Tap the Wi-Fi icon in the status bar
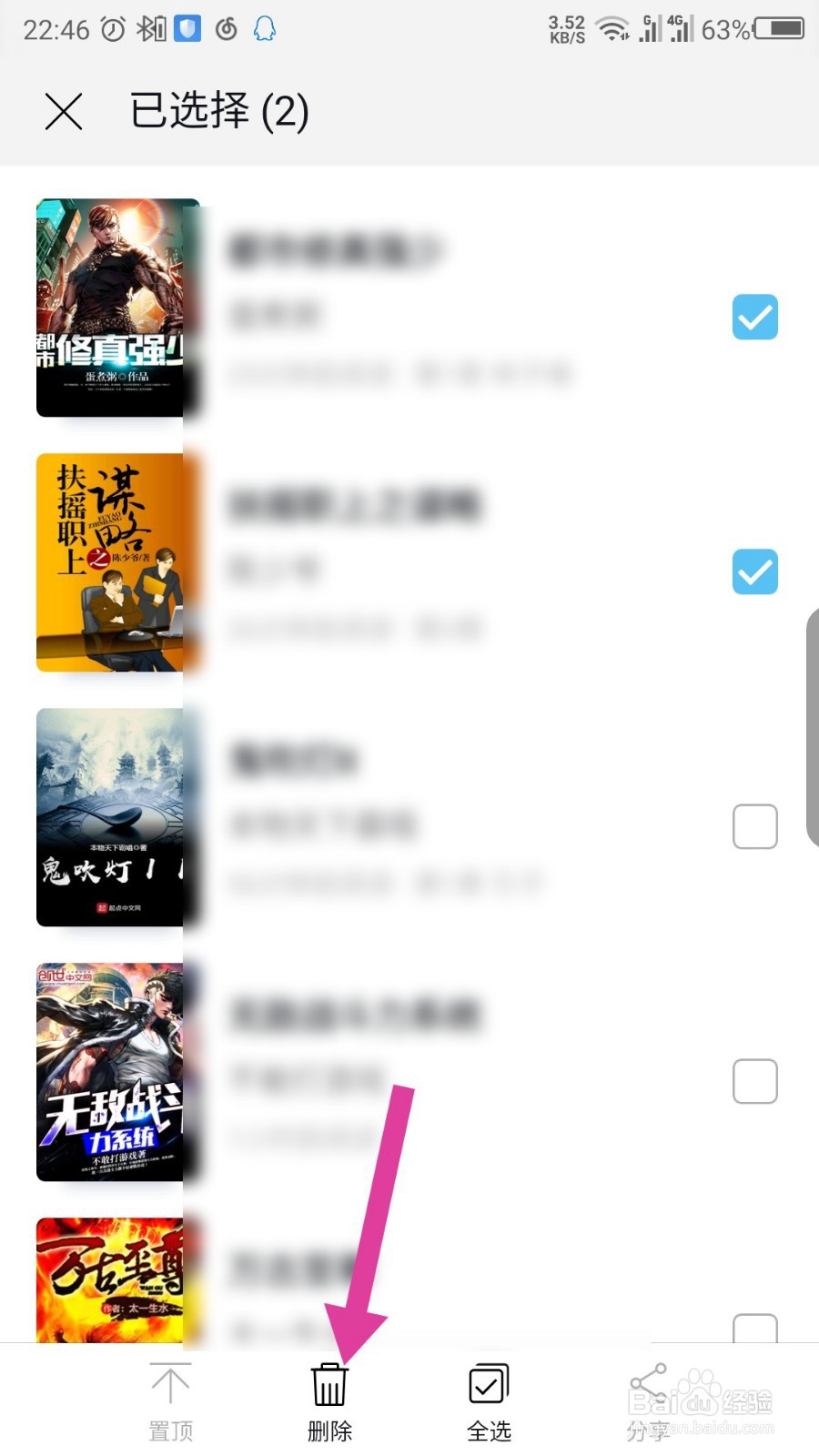 612,29
